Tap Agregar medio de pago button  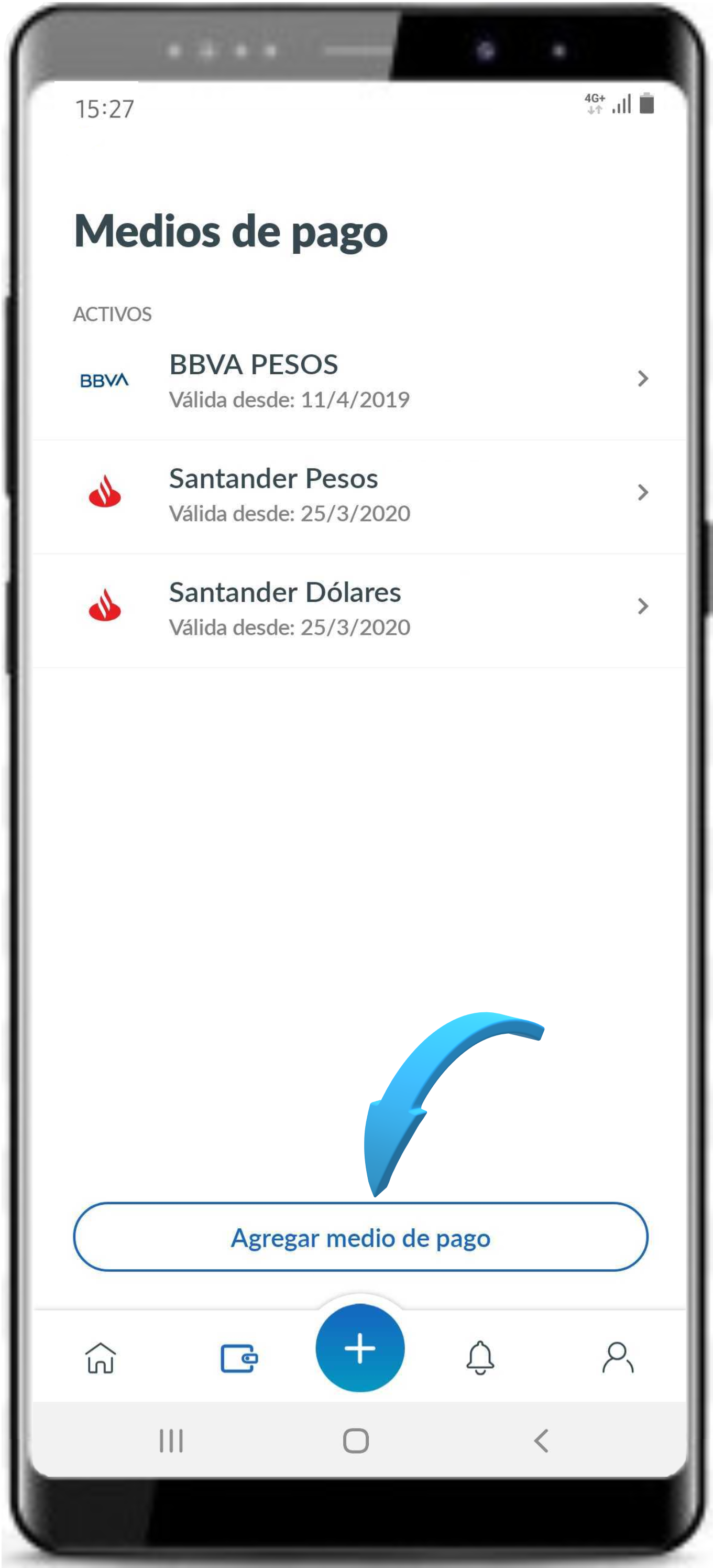360,1238
